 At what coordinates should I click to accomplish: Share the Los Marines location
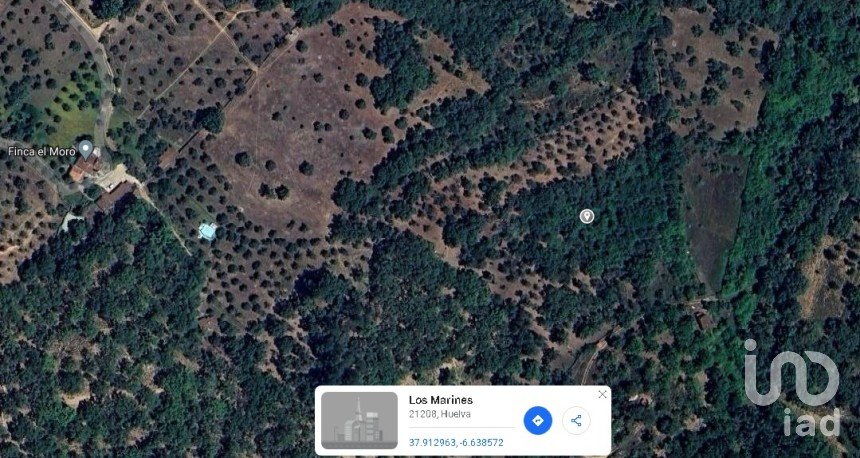(576, 420)
